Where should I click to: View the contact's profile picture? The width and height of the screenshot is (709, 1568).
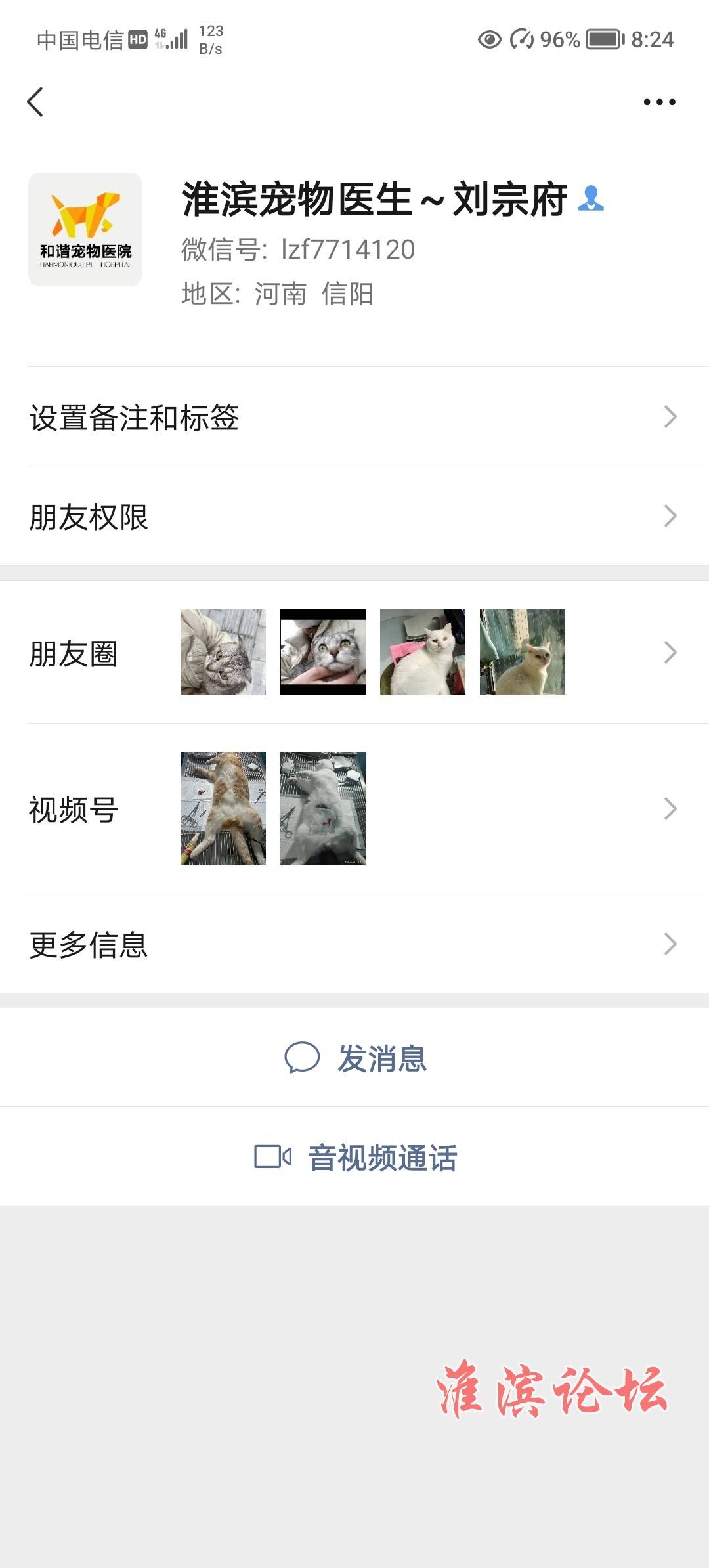(85, 229)
